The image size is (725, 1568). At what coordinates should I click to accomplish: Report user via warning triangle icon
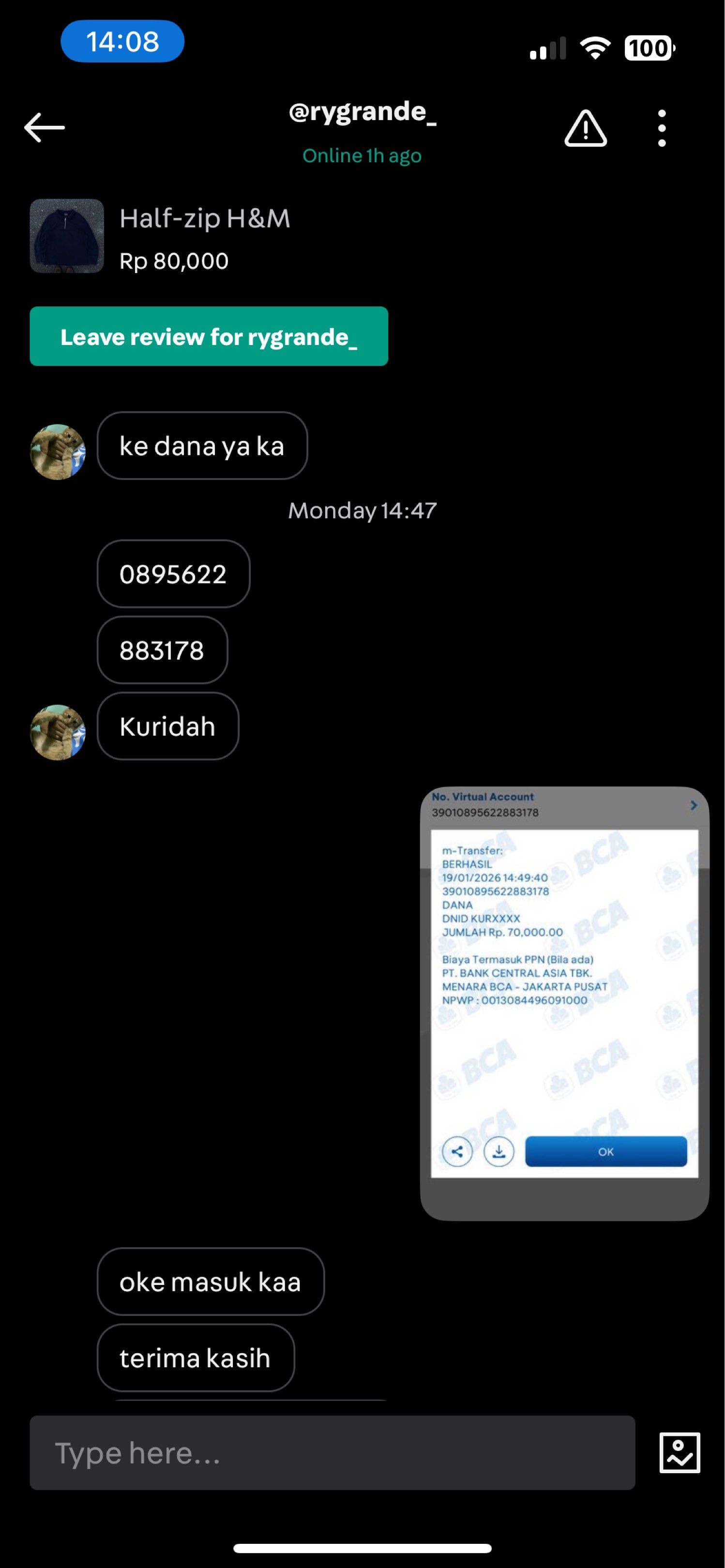point(586,128)
